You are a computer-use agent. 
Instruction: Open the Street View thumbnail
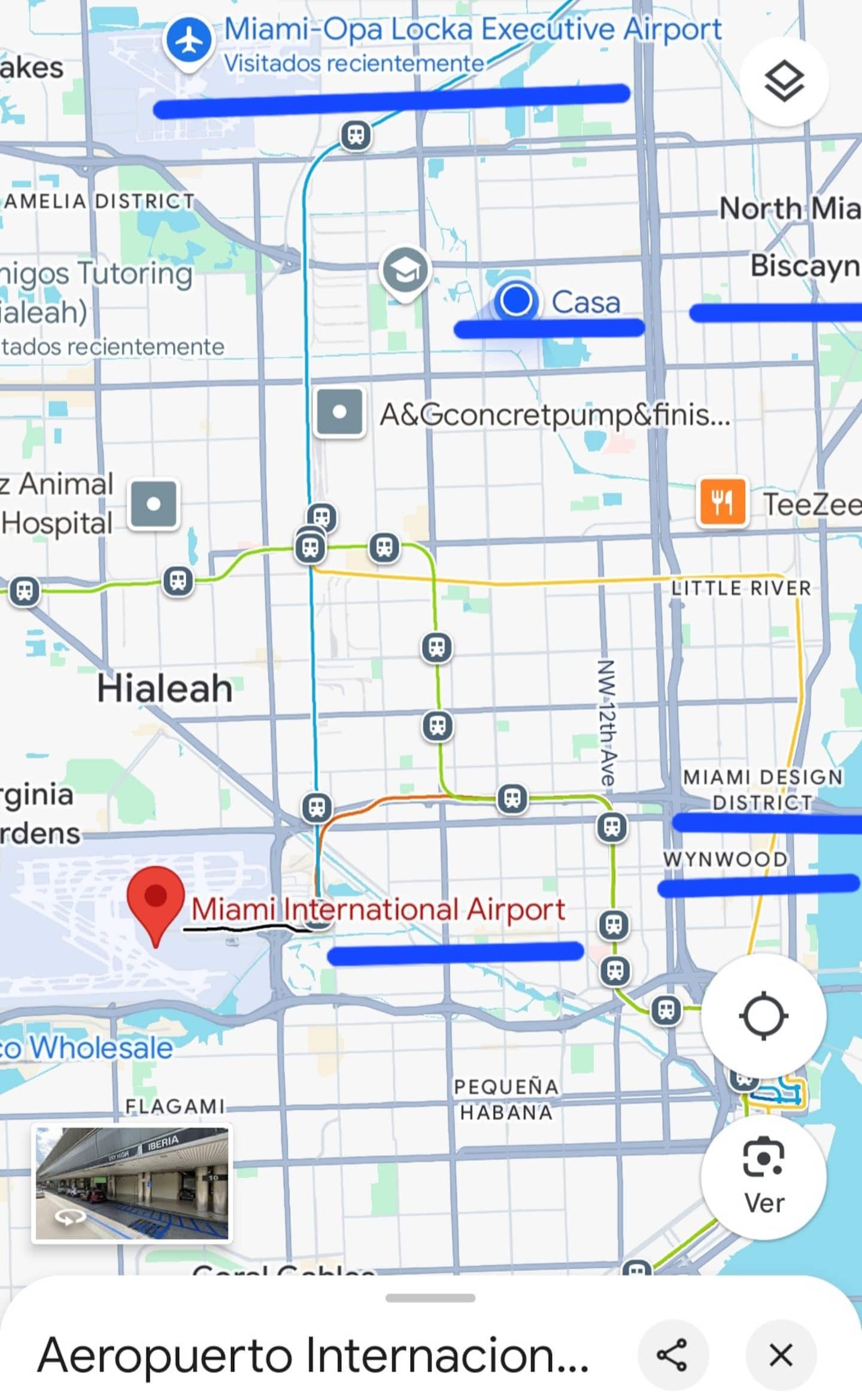132,1183
